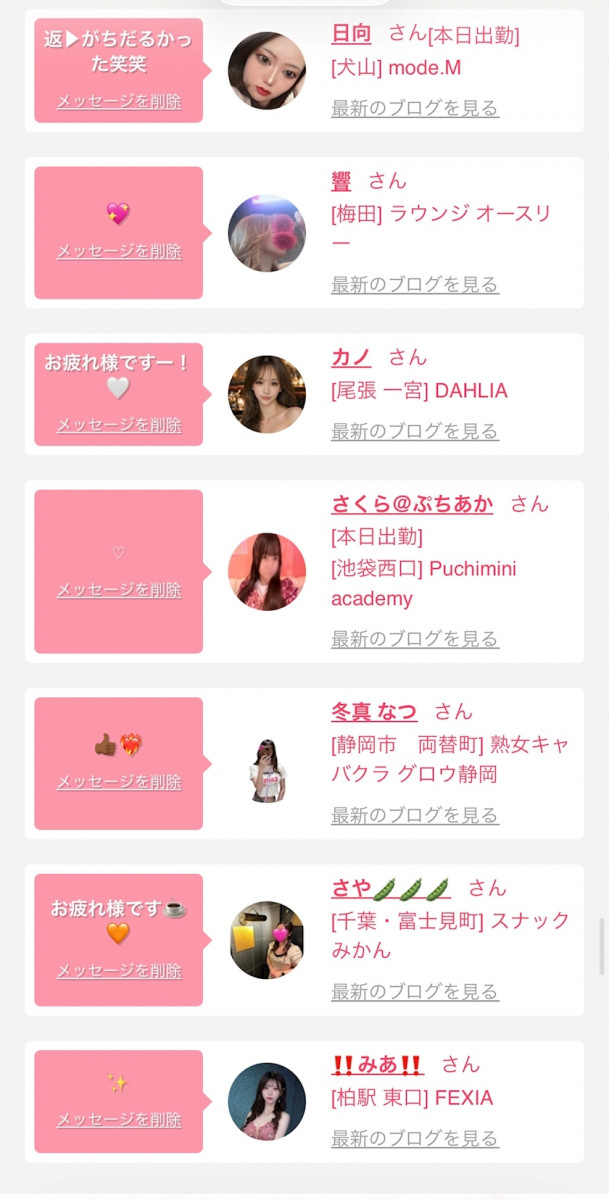Delete the message sent to 日向
Image resolution: width=609 pixels, height=1200 pixels.
119,101
